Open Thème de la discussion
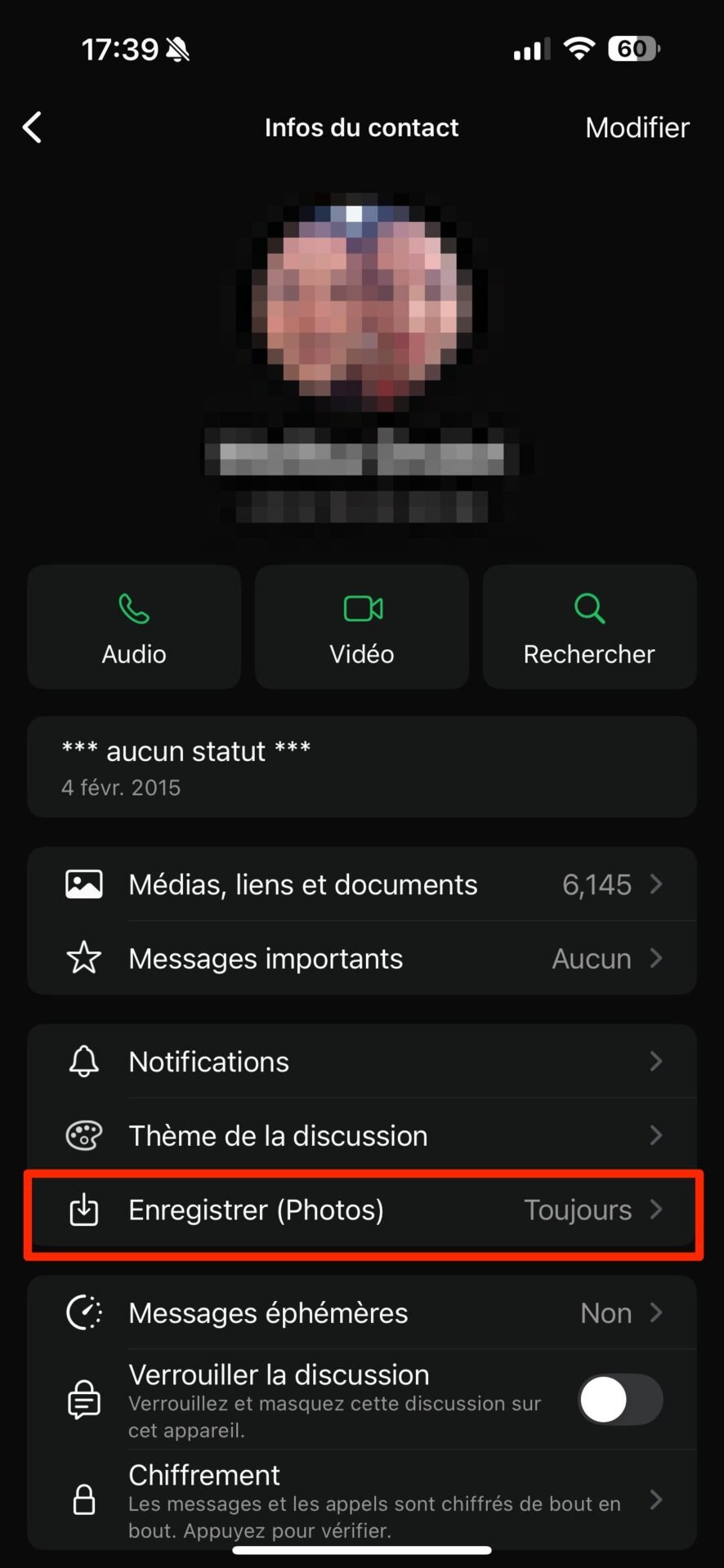724x1568 pixels. 362,1135
